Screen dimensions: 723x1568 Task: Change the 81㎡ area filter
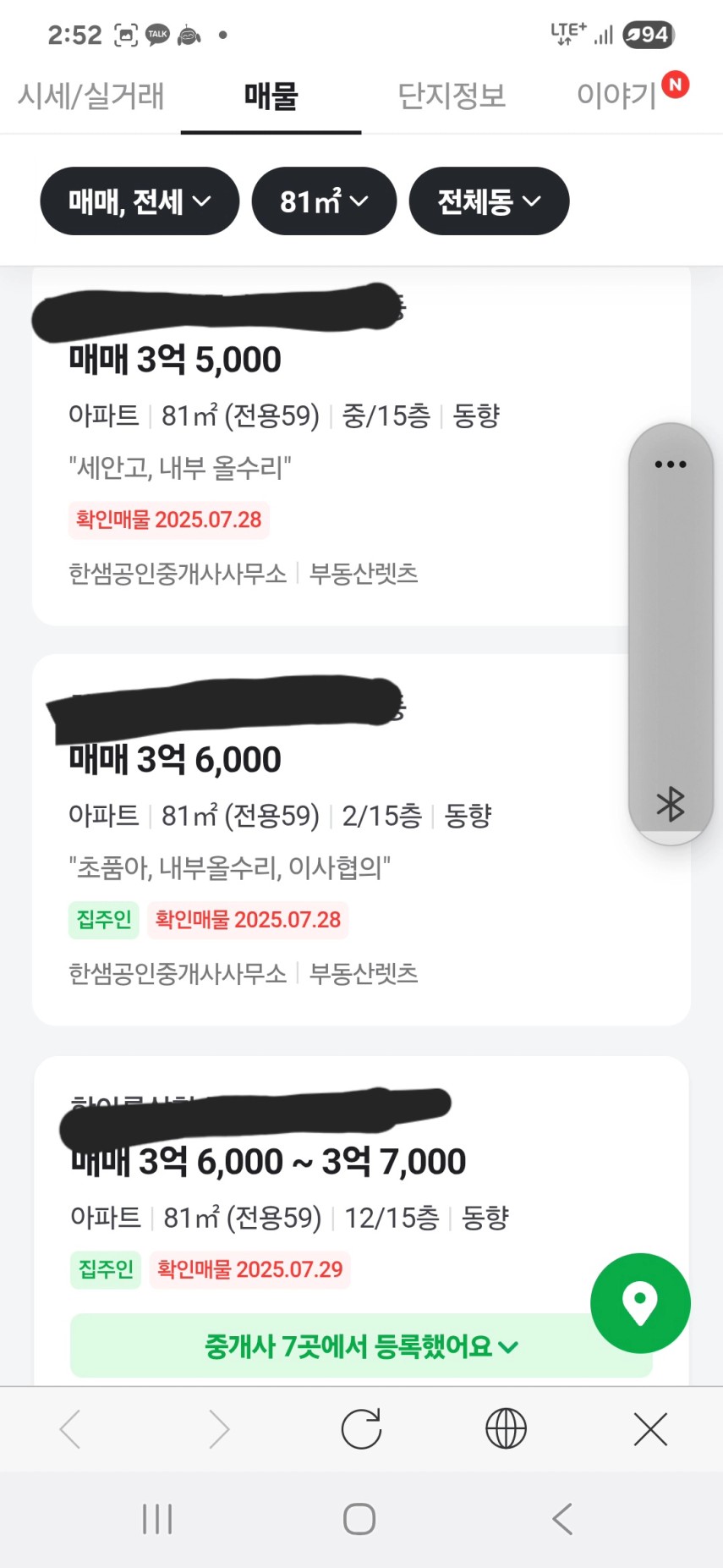[324, 201]
